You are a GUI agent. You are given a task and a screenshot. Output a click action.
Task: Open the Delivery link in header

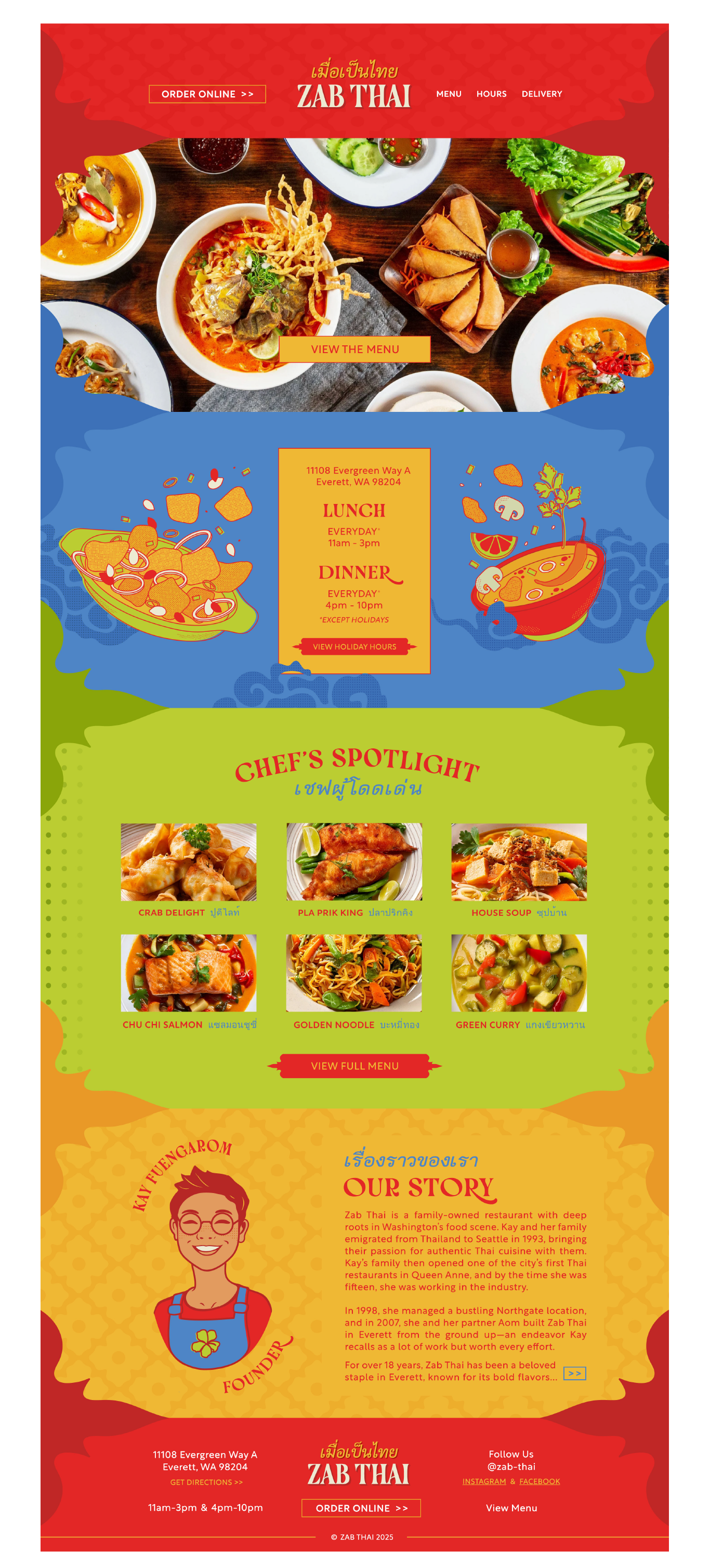point(542,94)
